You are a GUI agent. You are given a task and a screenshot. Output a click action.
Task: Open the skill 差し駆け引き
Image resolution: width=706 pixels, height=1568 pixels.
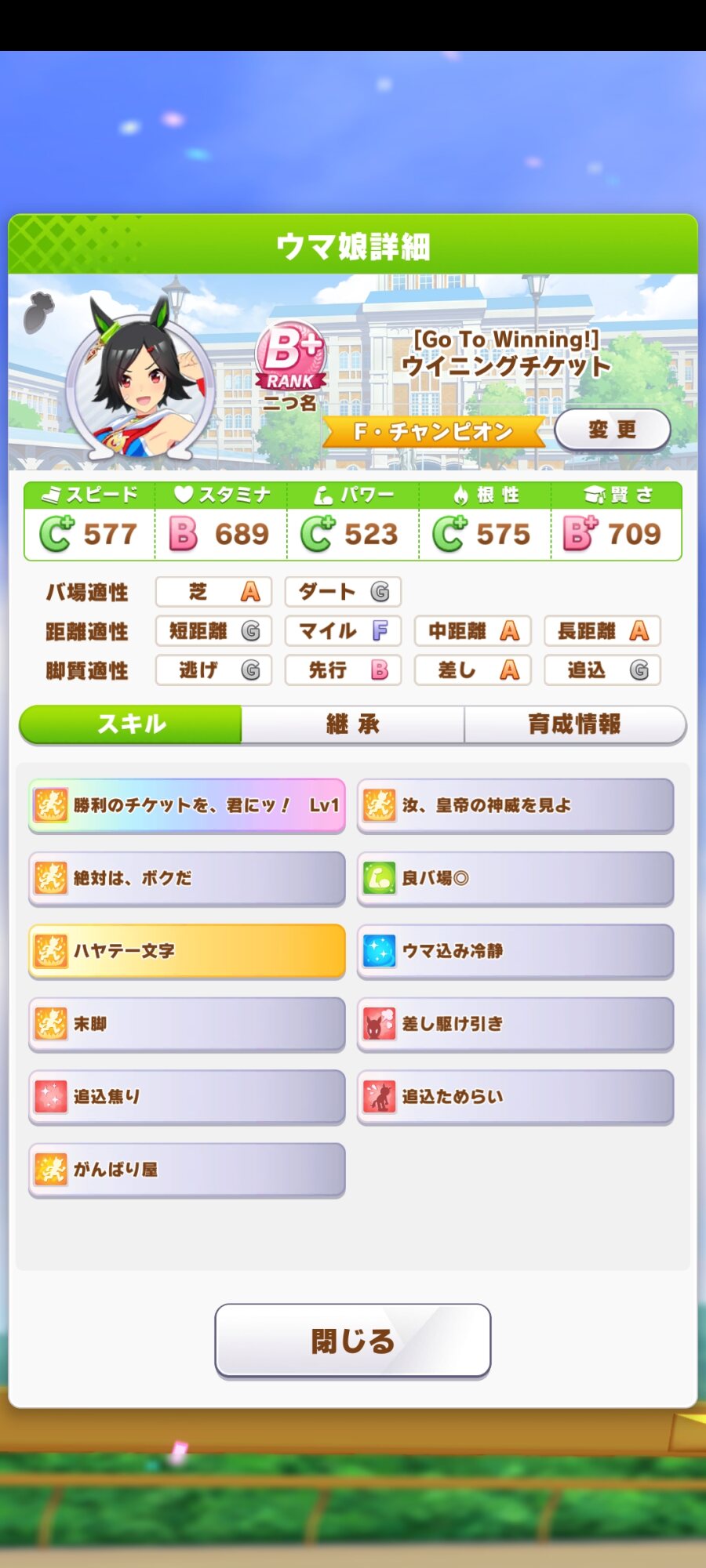pyautogui.click(x=515, y=1023)
